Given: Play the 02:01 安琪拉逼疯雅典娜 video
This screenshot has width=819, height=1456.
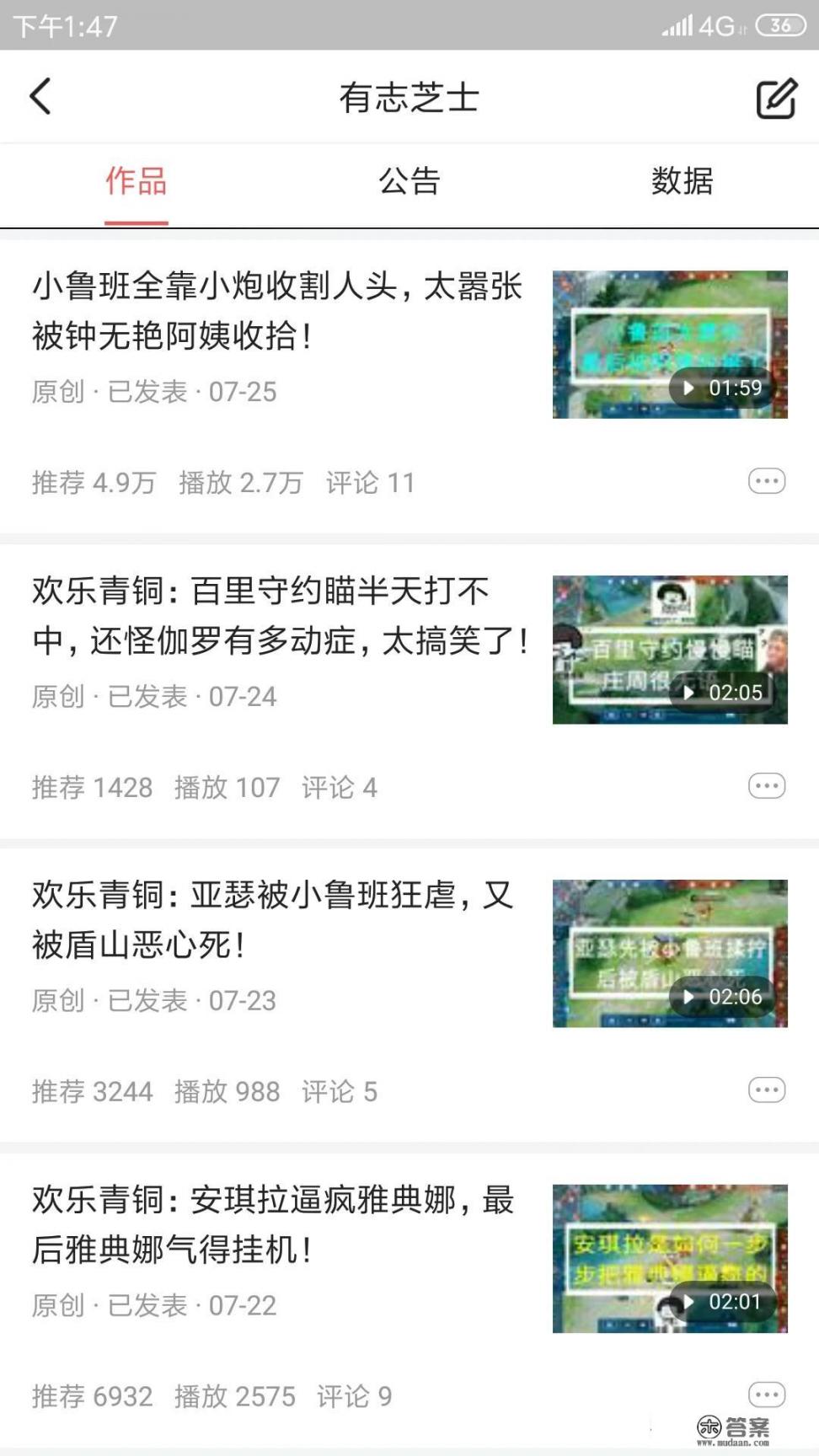Looking at the screenshot, I should tap(672, 1259).
